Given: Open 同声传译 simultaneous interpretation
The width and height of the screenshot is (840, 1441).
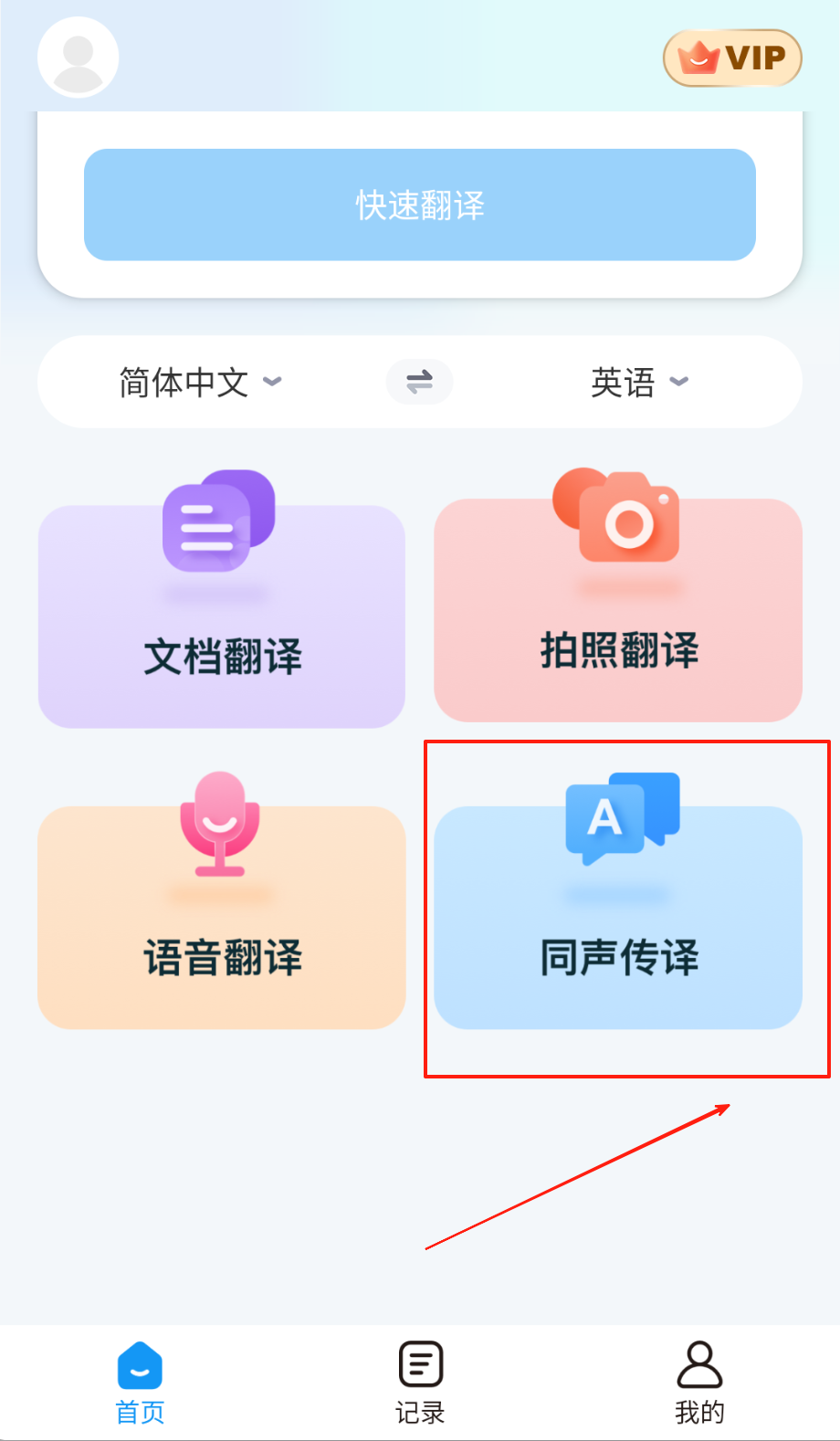Looking at the screenshot, I should [618, 918].
